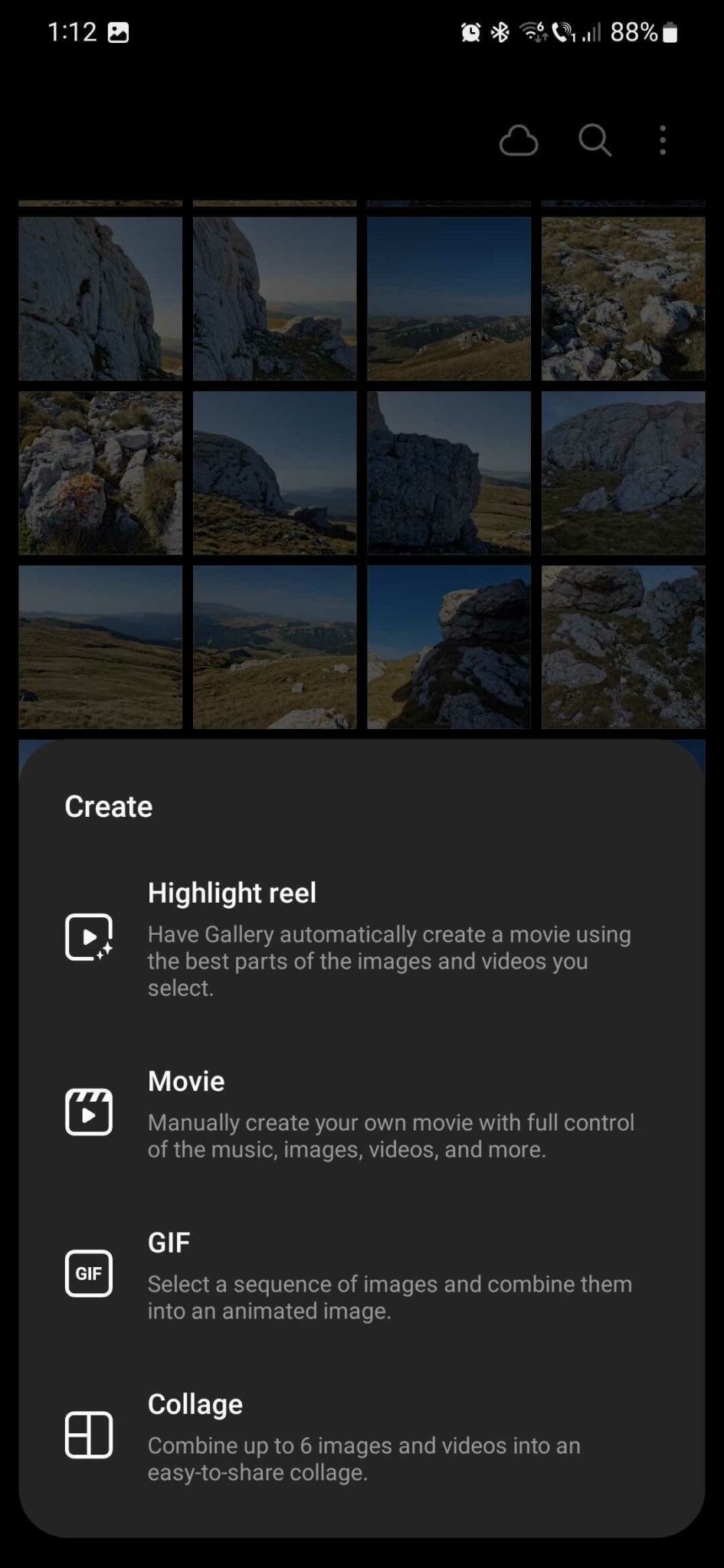
Task: Tap the Wi-Fi indicator in the status bar
Action: click(x=532, y=31)
